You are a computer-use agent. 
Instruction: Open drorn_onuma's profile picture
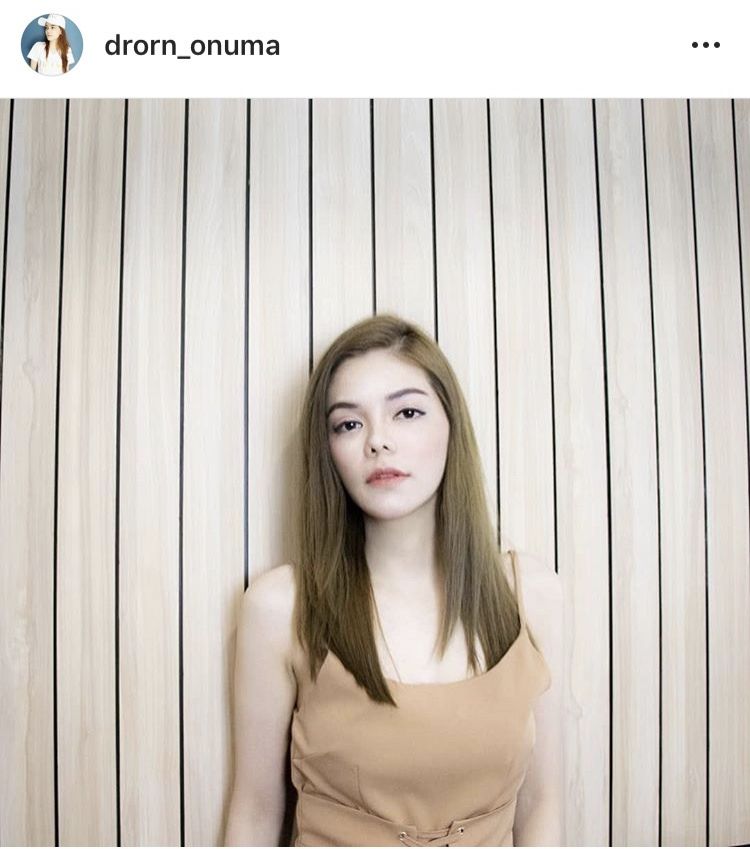tap(51, 45)
